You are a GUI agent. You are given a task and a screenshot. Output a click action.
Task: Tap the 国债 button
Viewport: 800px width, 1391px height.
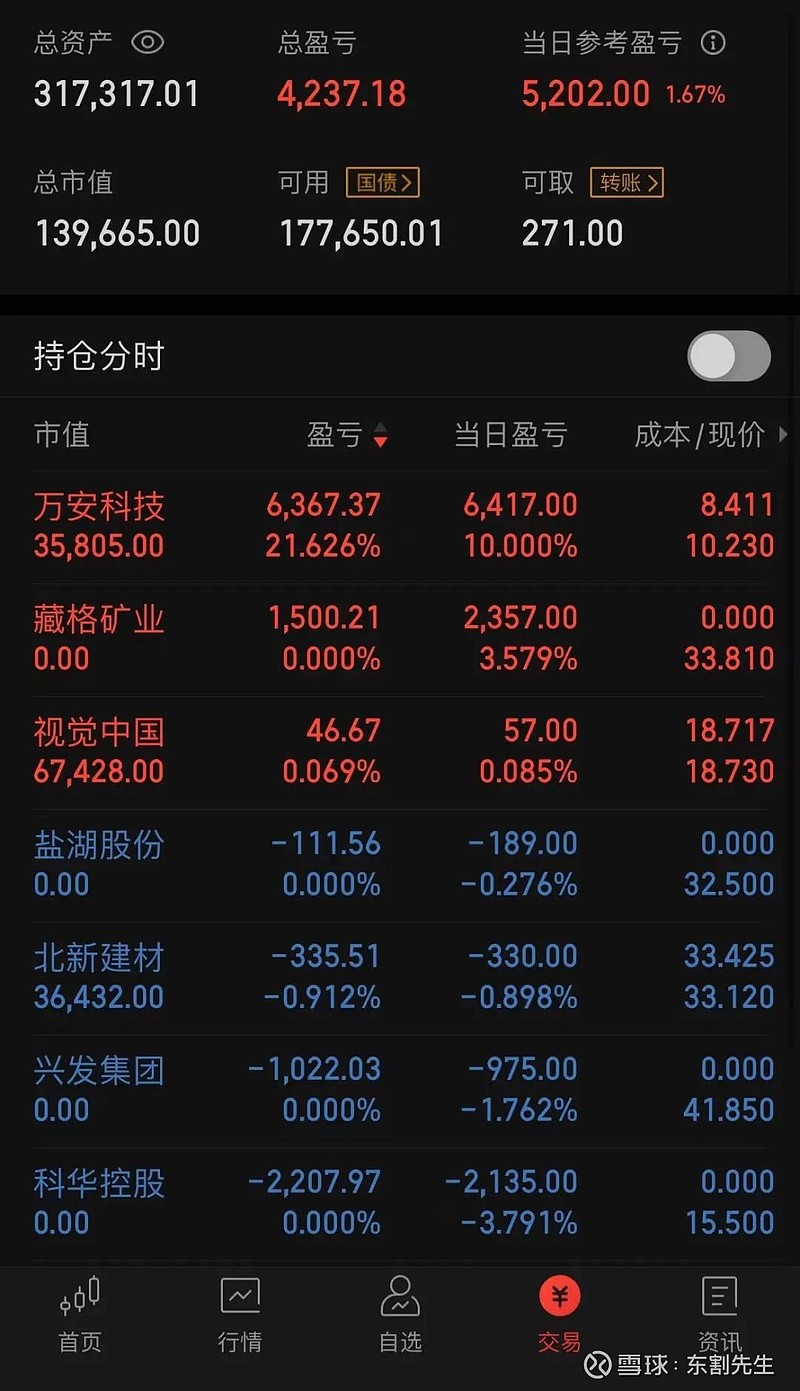click(383, 182)
